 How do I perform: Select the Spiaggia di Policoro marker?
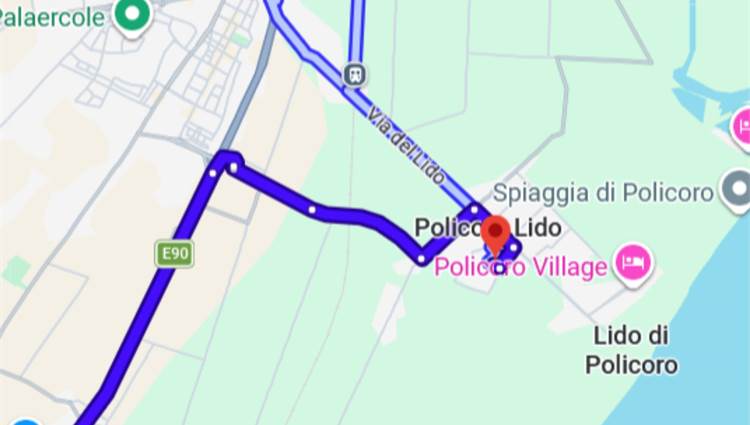(738, 188)
